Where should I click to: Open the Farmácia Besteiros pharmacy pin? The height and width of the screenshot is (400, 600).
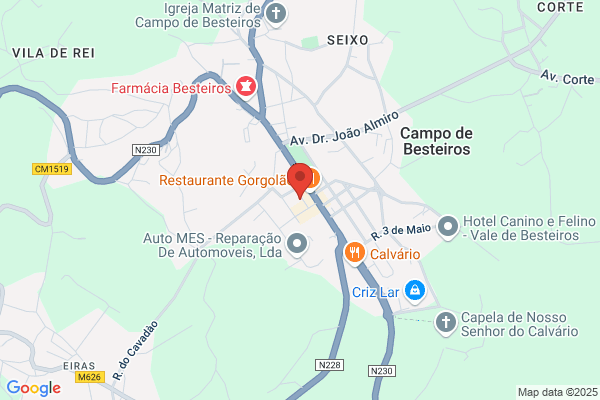[246, 88]
